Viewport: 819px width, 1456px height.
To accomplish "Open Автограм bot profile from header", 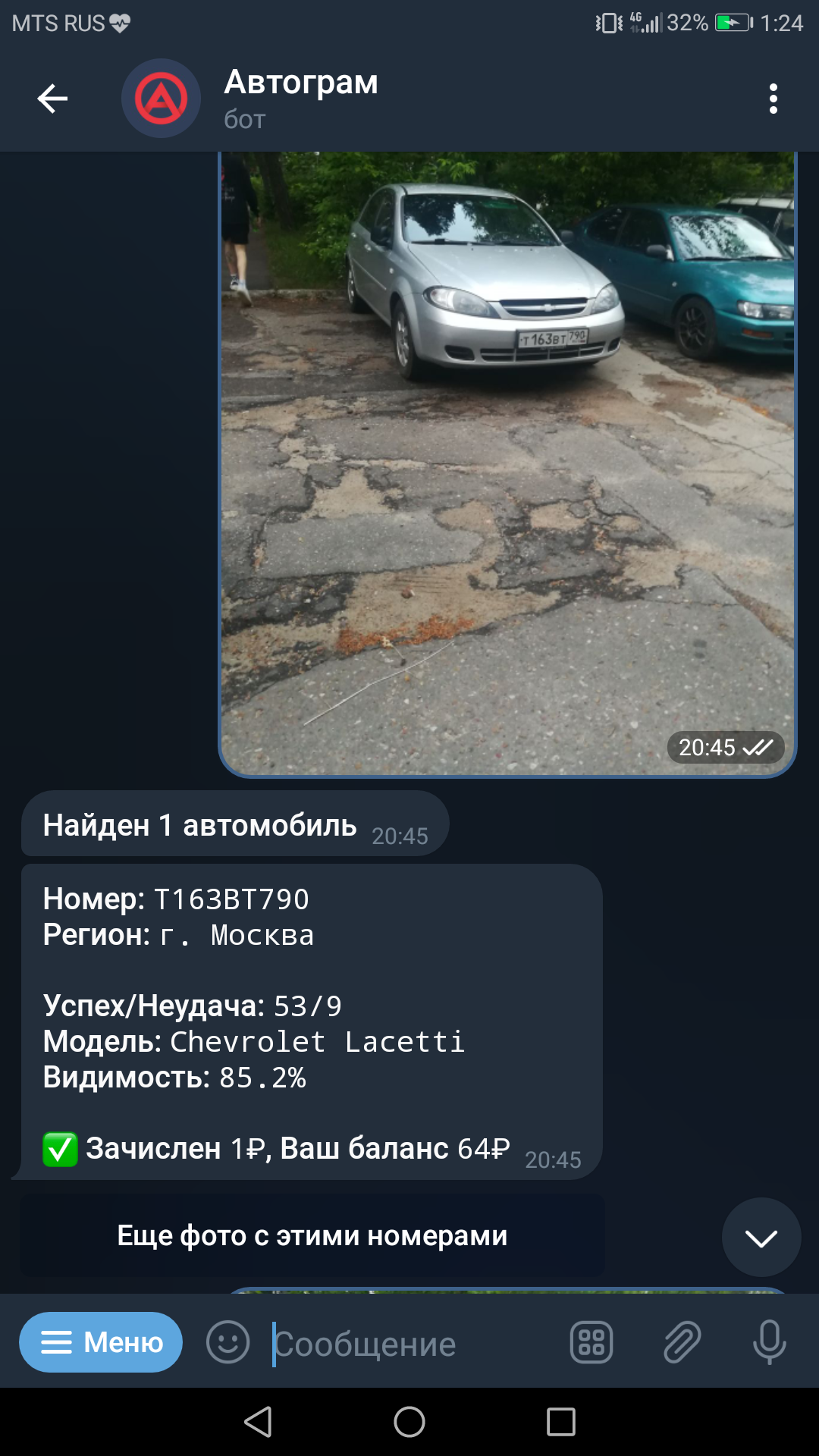I will [300, 99].
